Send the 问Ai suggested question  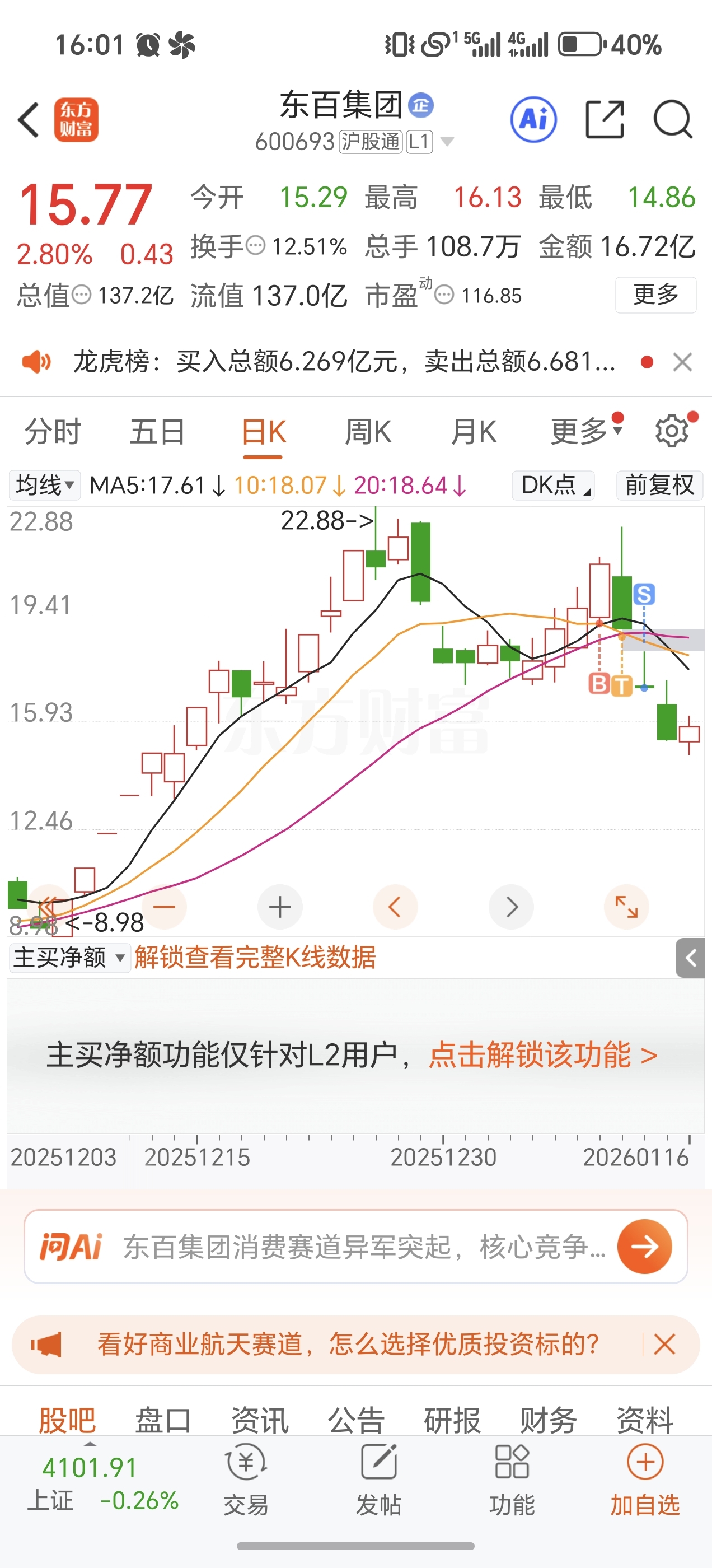[644, 1246]
